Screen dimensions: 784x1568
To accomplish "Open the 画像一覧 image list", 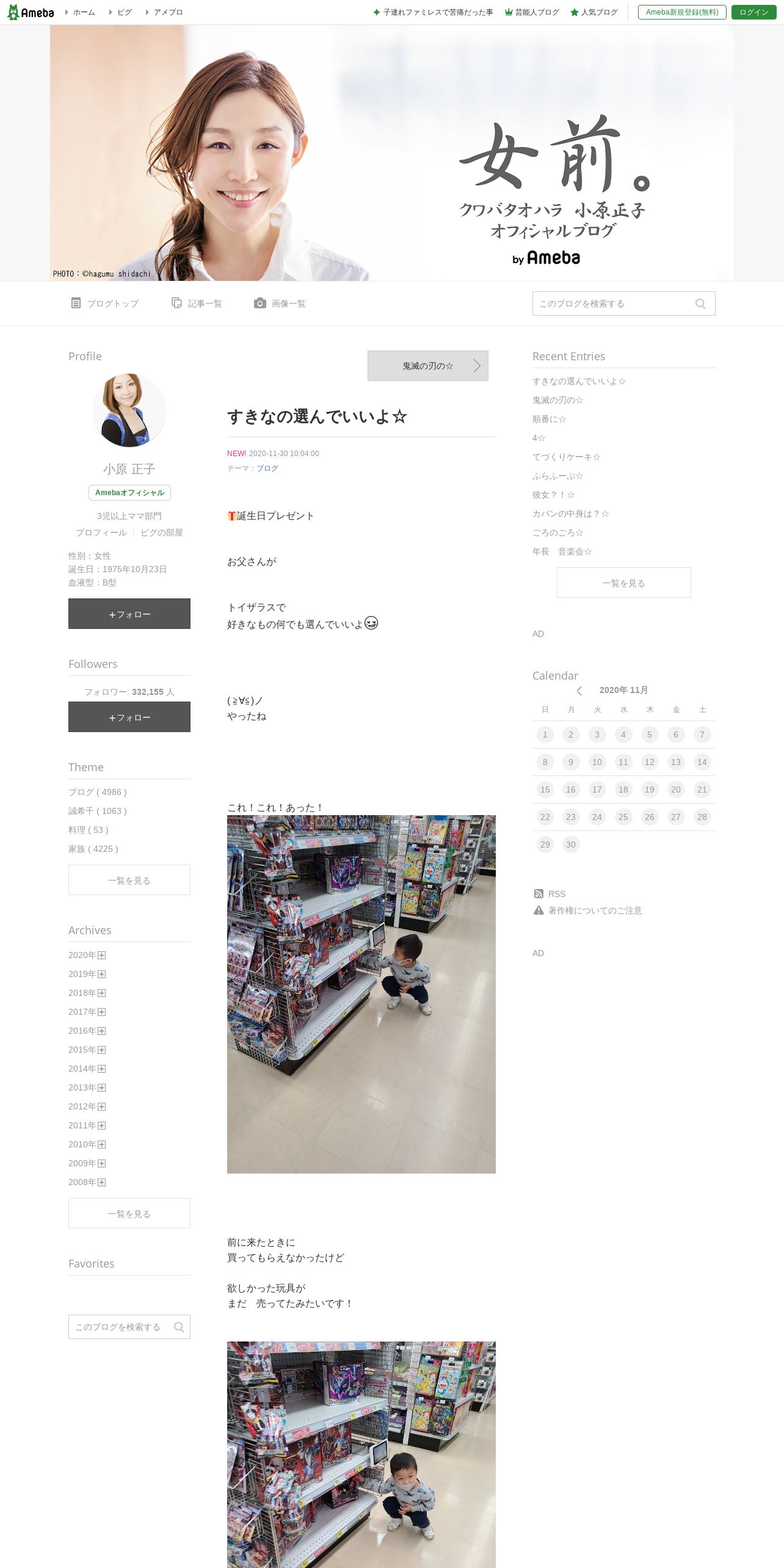I will (280, 303).
